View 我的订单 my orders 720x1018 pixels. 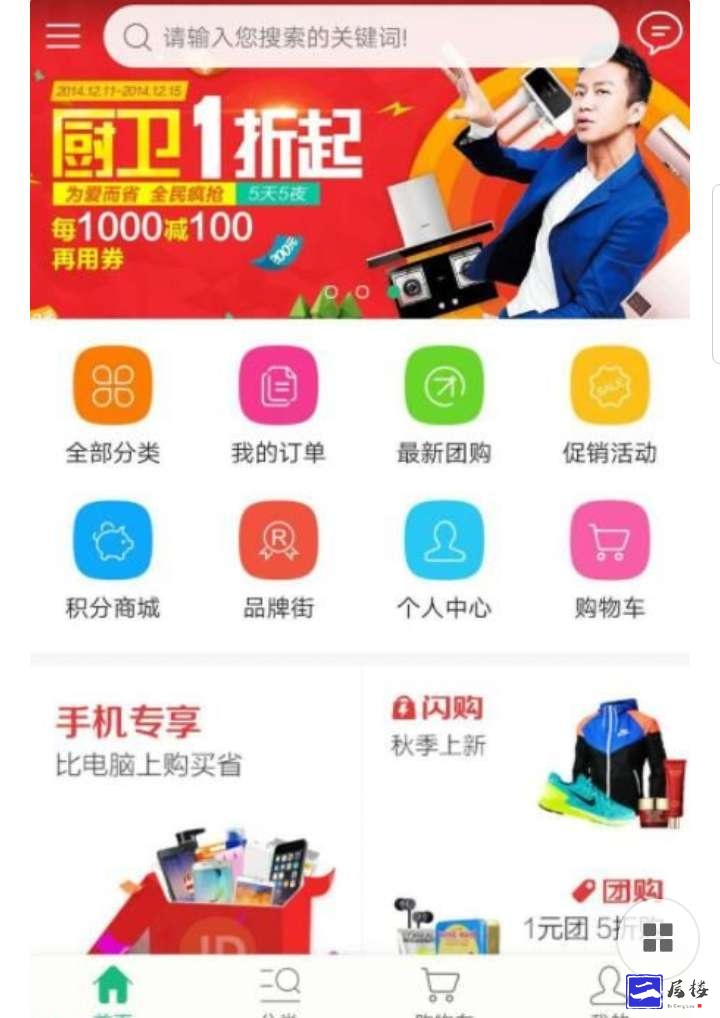[278, 386]
